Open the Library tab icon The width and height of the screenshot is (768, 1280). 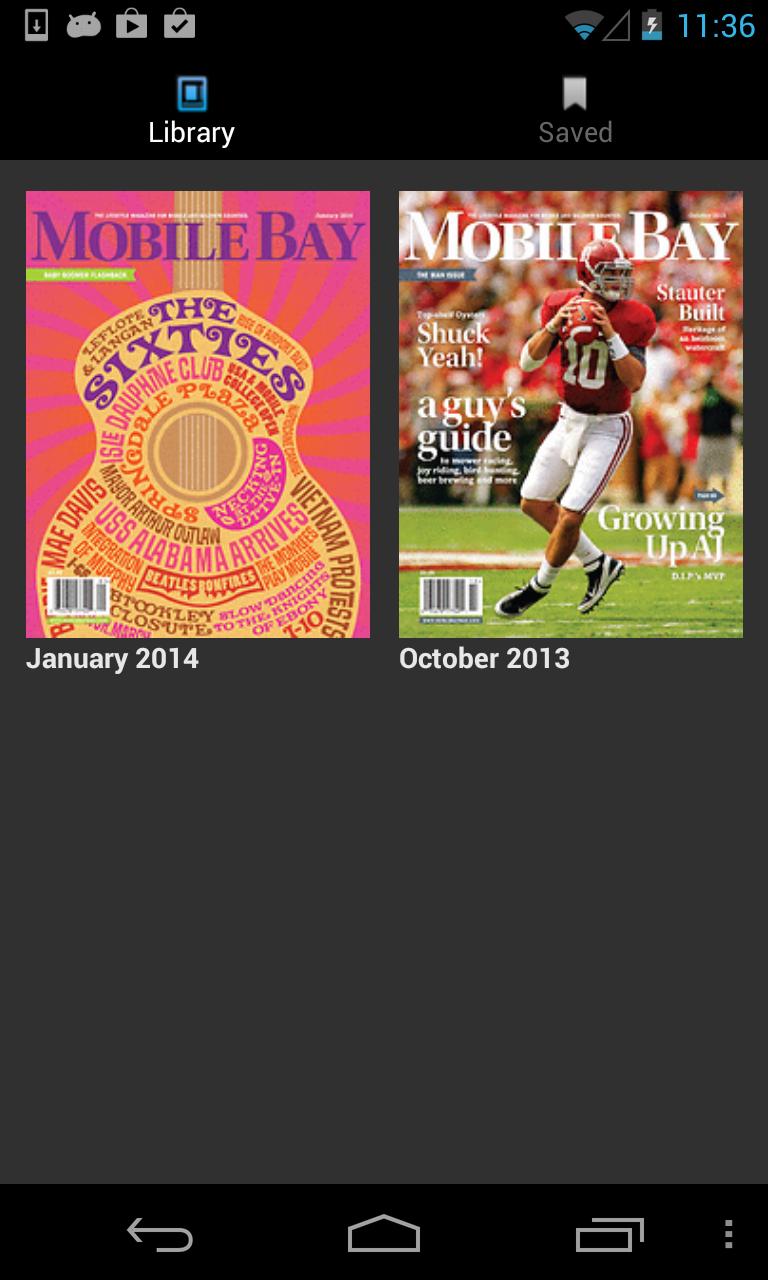(x=191, y=93)
